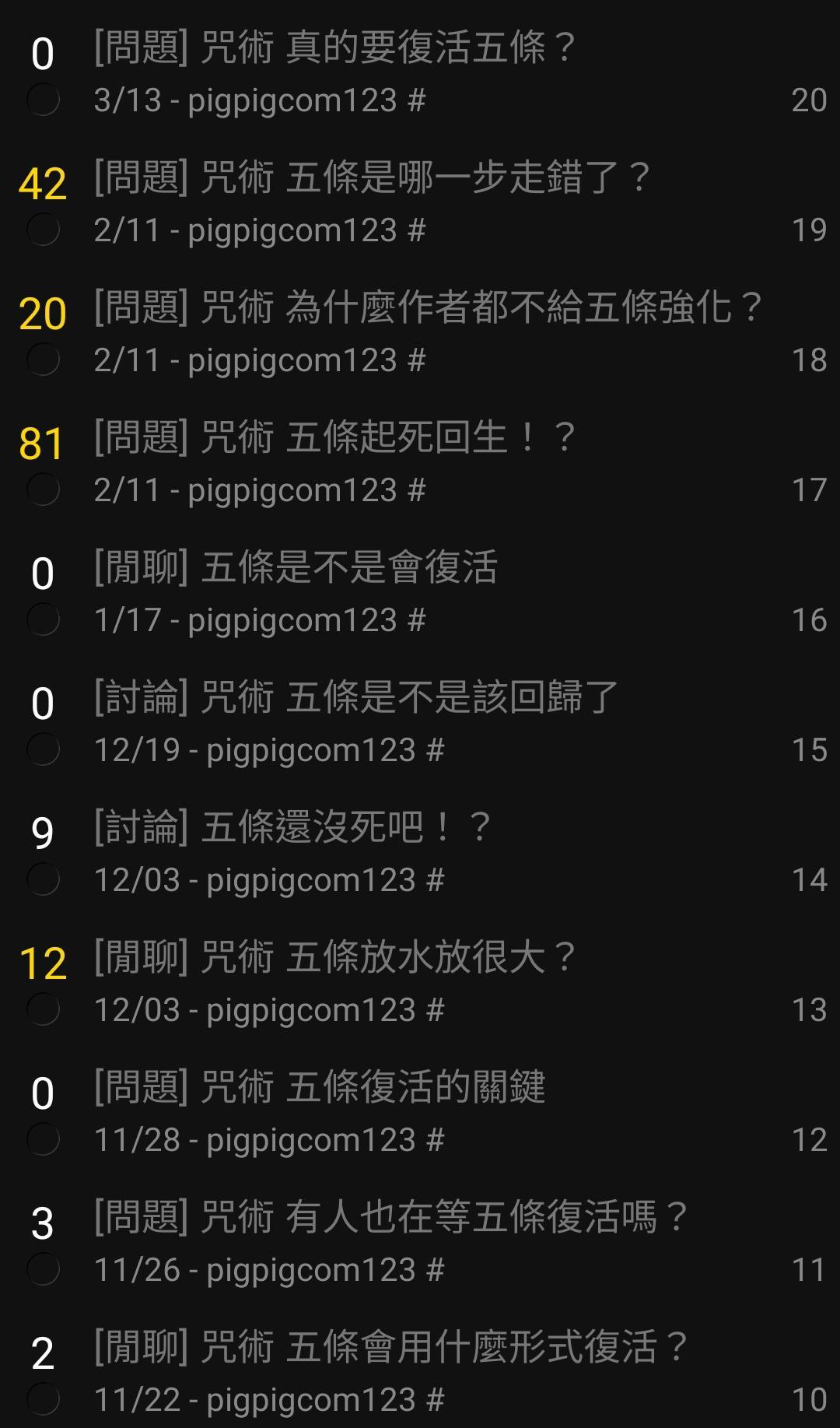Screen dimensions: 840x1428
Task: Open the post '有人也在等五條復活嗎?'
Action: pos(391,1218)
